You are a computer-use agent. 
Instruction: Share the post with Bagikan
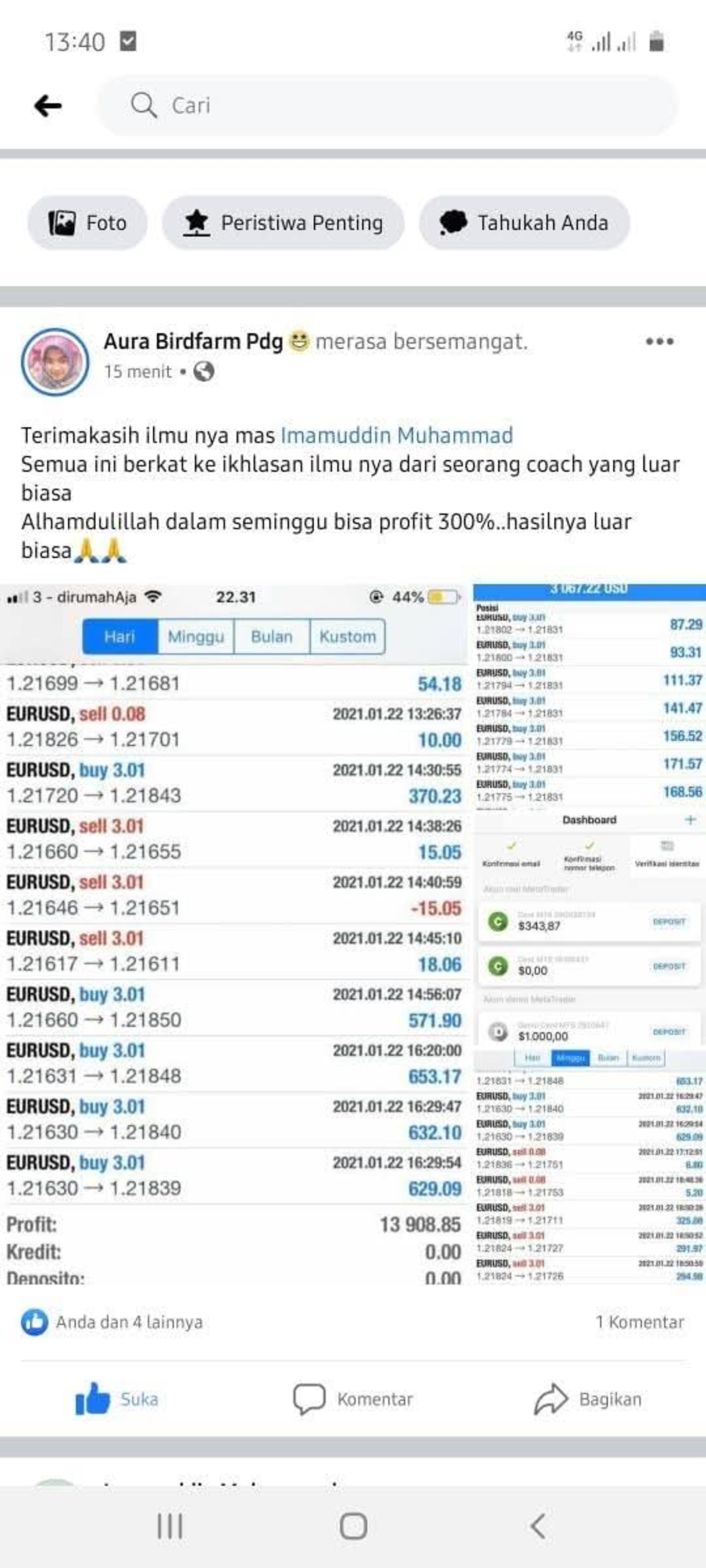pyautogui.click(x=588, y=1399)
